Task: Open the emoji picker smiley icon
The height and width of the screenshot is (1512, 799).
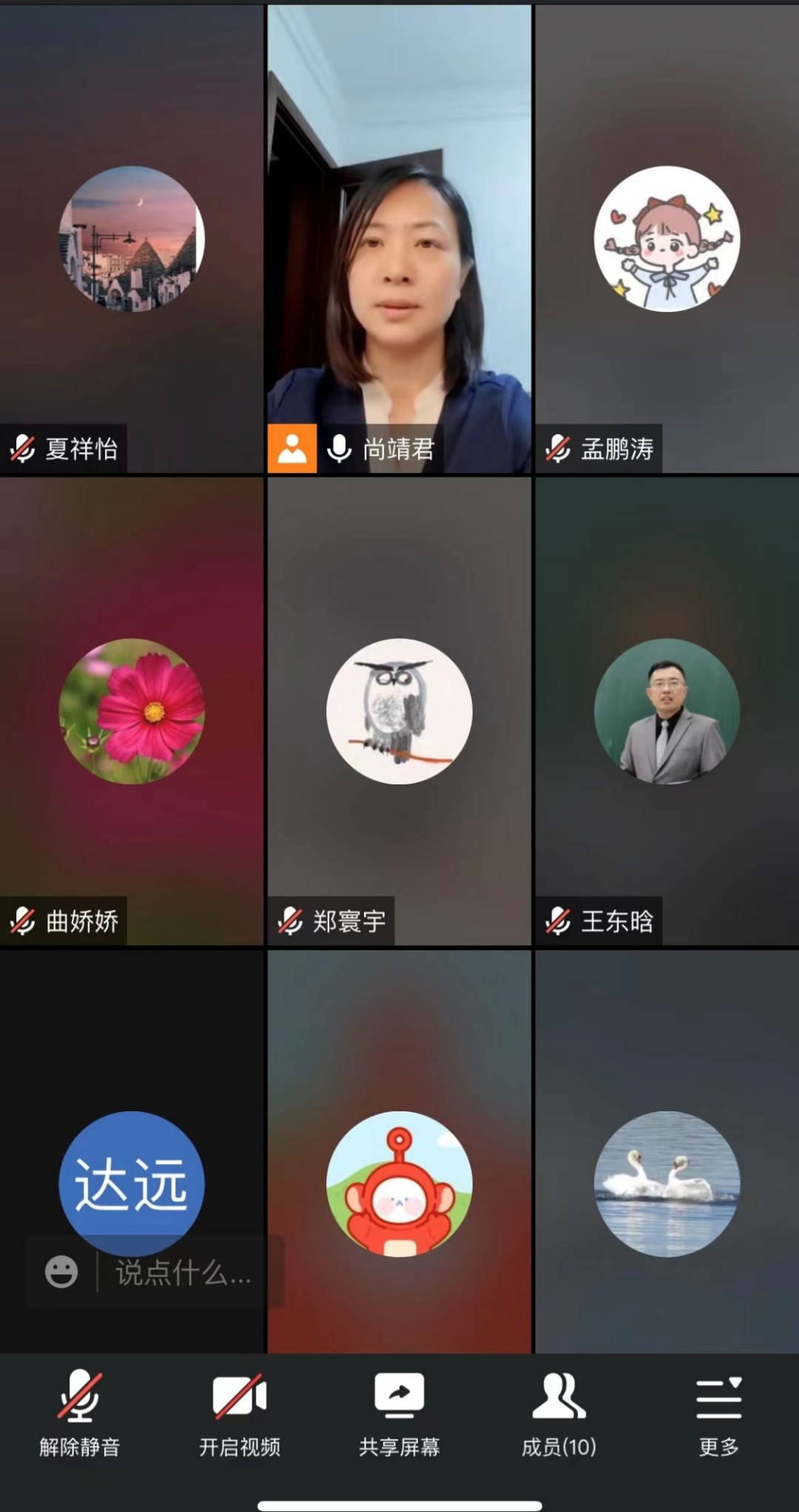Action: pyautogui.click(x=61, y=1272)
